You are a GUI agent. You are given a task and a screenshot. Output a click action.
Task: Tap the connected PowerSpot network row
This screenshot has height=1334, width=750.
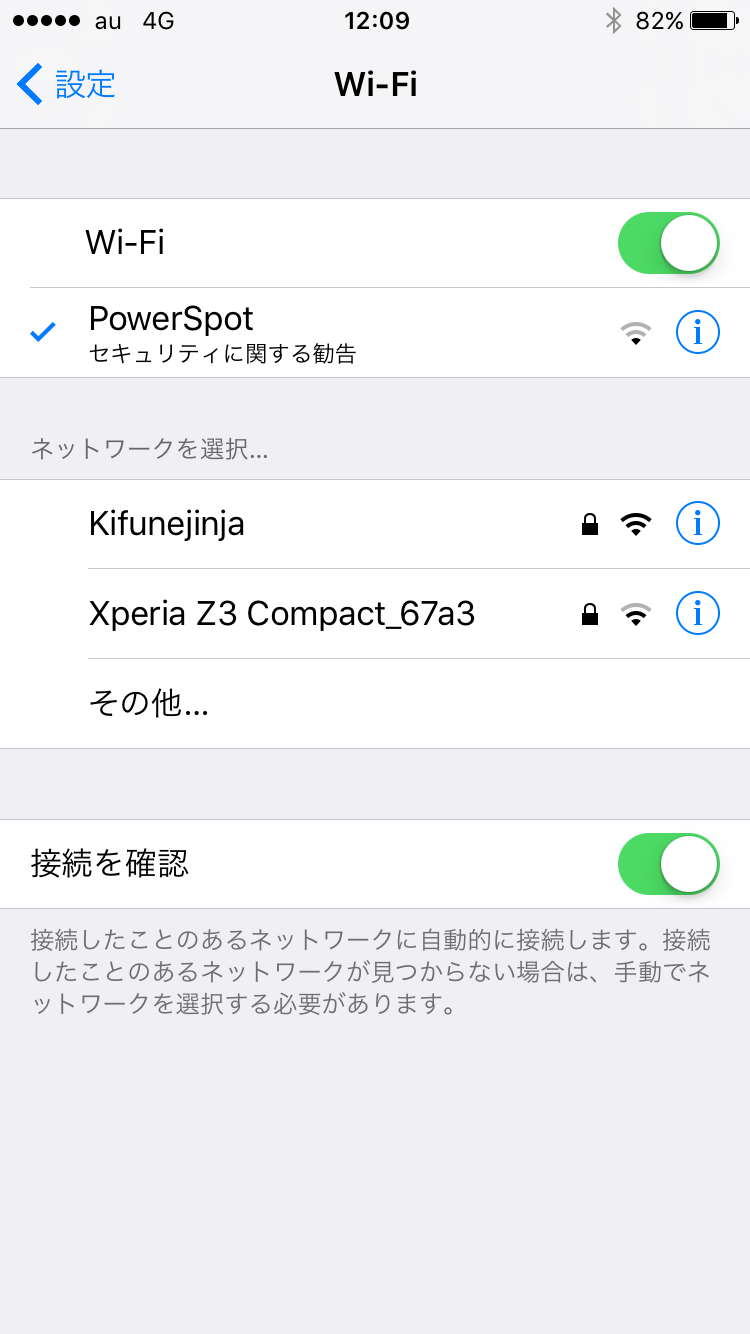click(375, 333)
